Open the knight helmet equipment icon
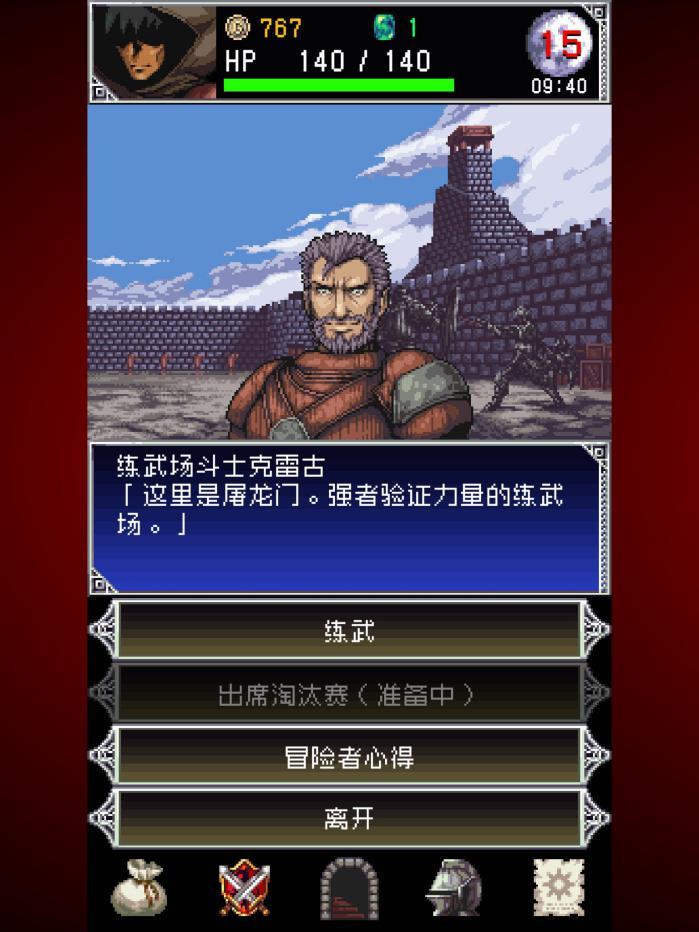This screenshot has height=932, width=699. click(454, 887)
